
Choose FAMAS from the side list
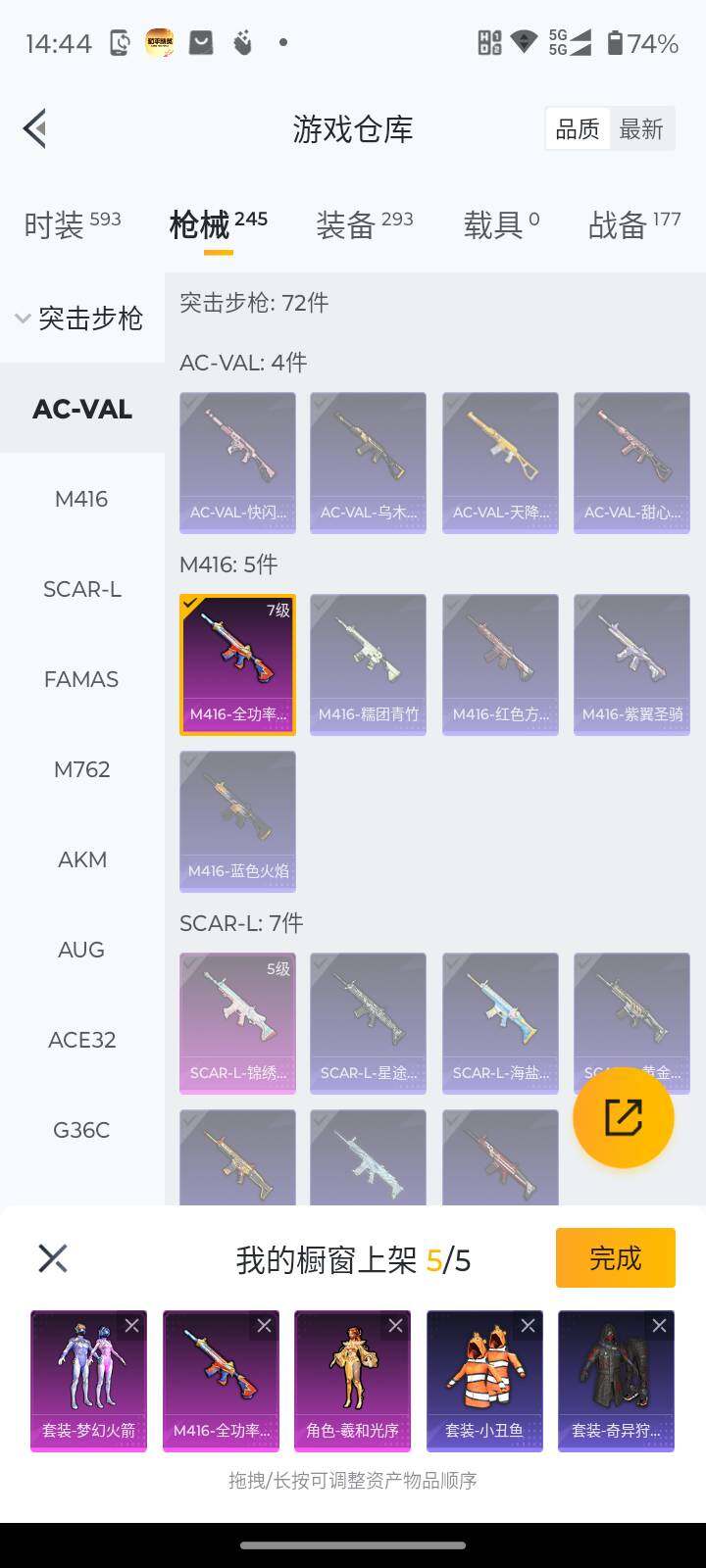(81, 679)
